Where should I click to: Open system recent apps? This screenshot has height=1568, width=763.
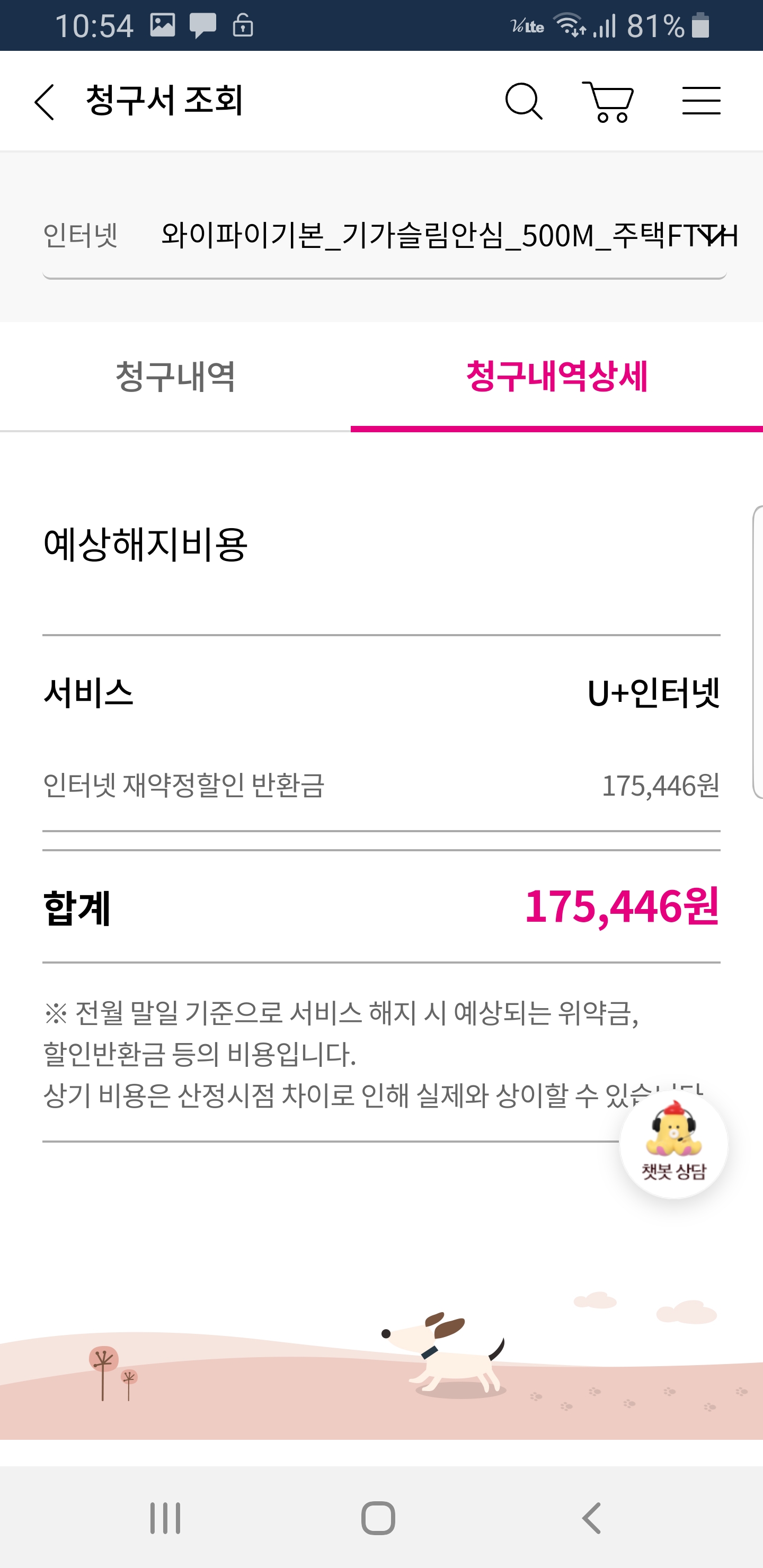[x=165, y=1518]
